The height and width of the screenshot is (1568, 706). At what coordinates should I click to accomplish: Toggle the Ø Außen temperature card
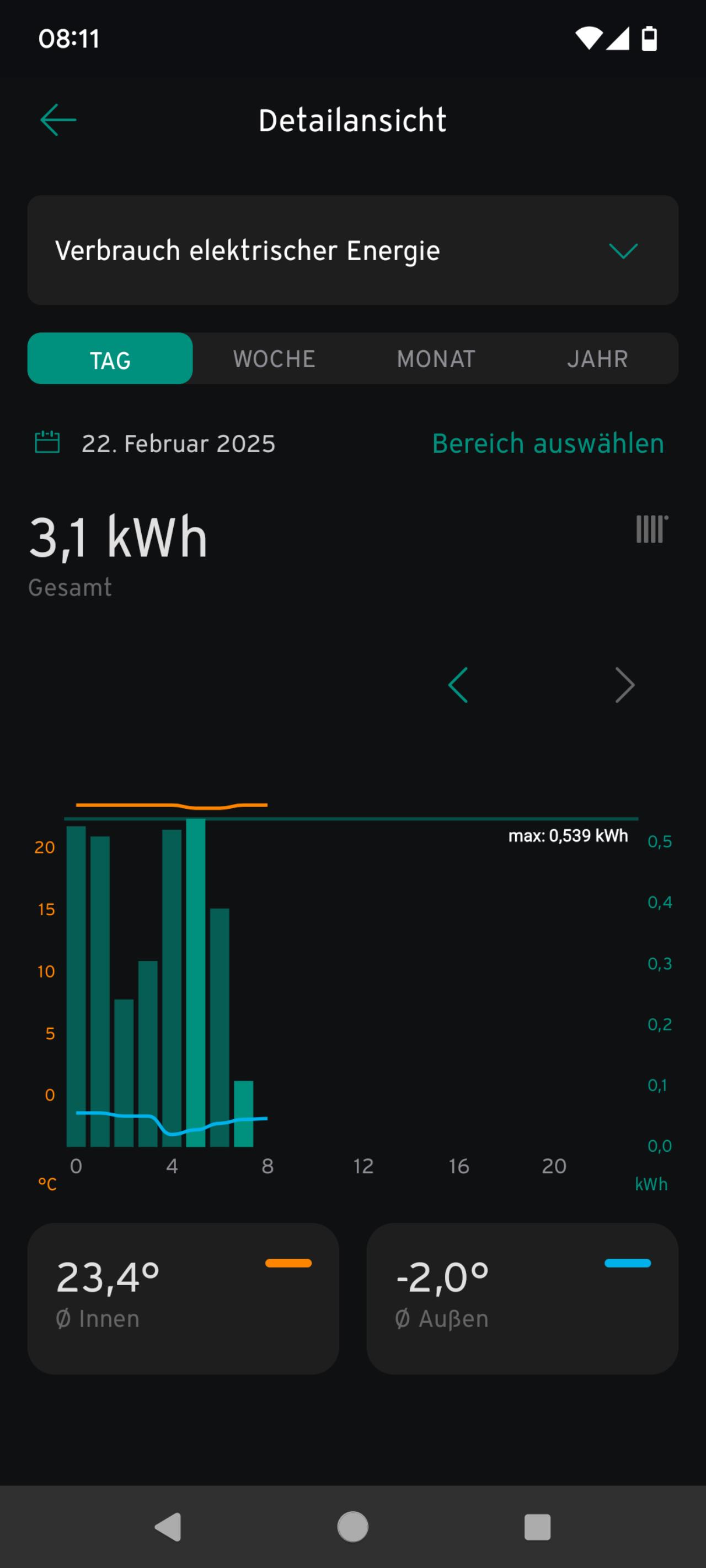pyautogui.click(x=522, y=1298)
